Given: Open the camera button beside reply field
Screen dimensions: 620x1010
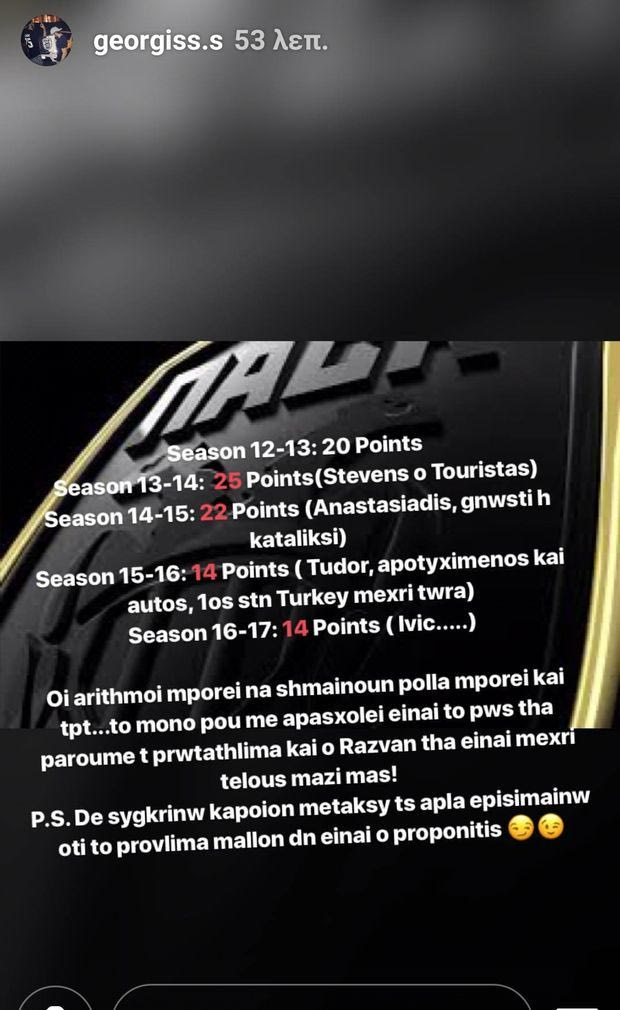Looking at the screenshot, I should coord(56,1000).
